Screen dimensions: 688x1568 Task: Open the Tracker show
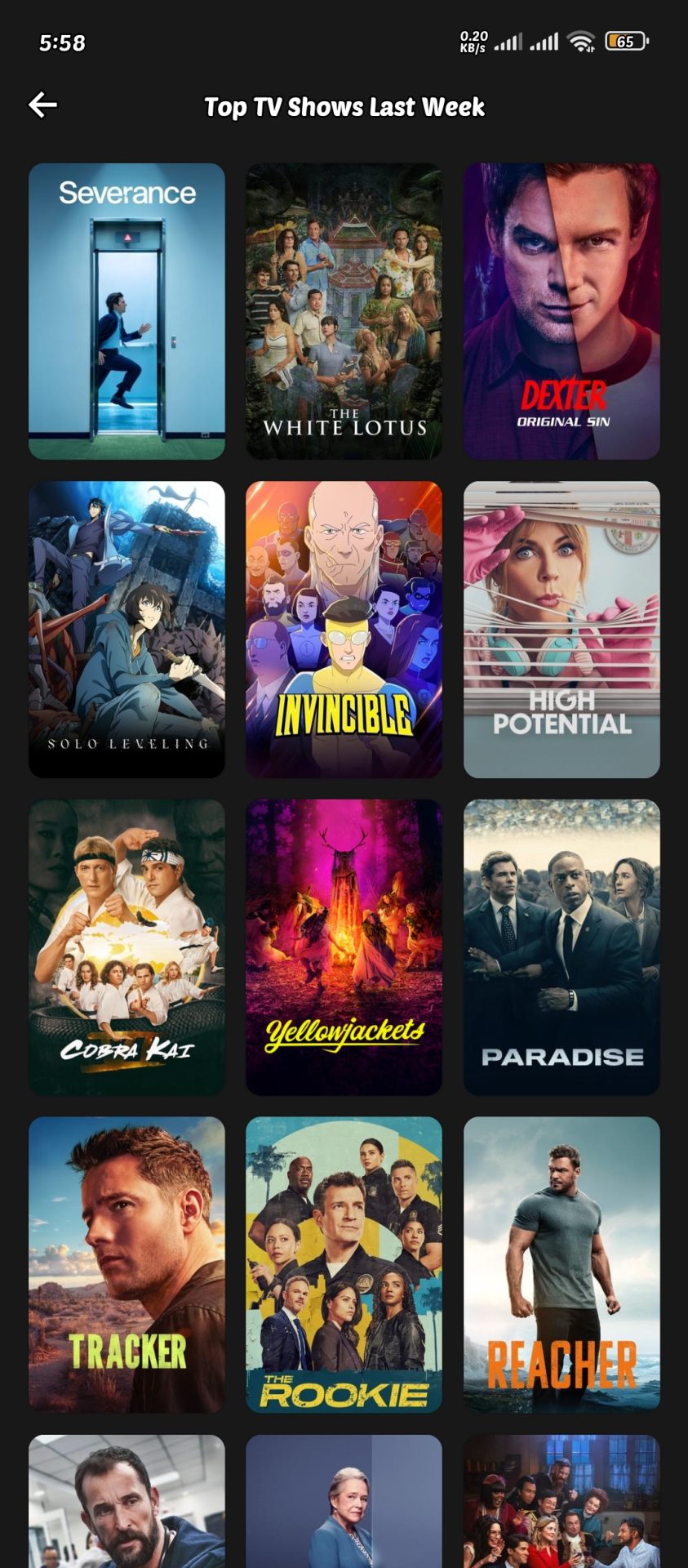(127, 1264)
